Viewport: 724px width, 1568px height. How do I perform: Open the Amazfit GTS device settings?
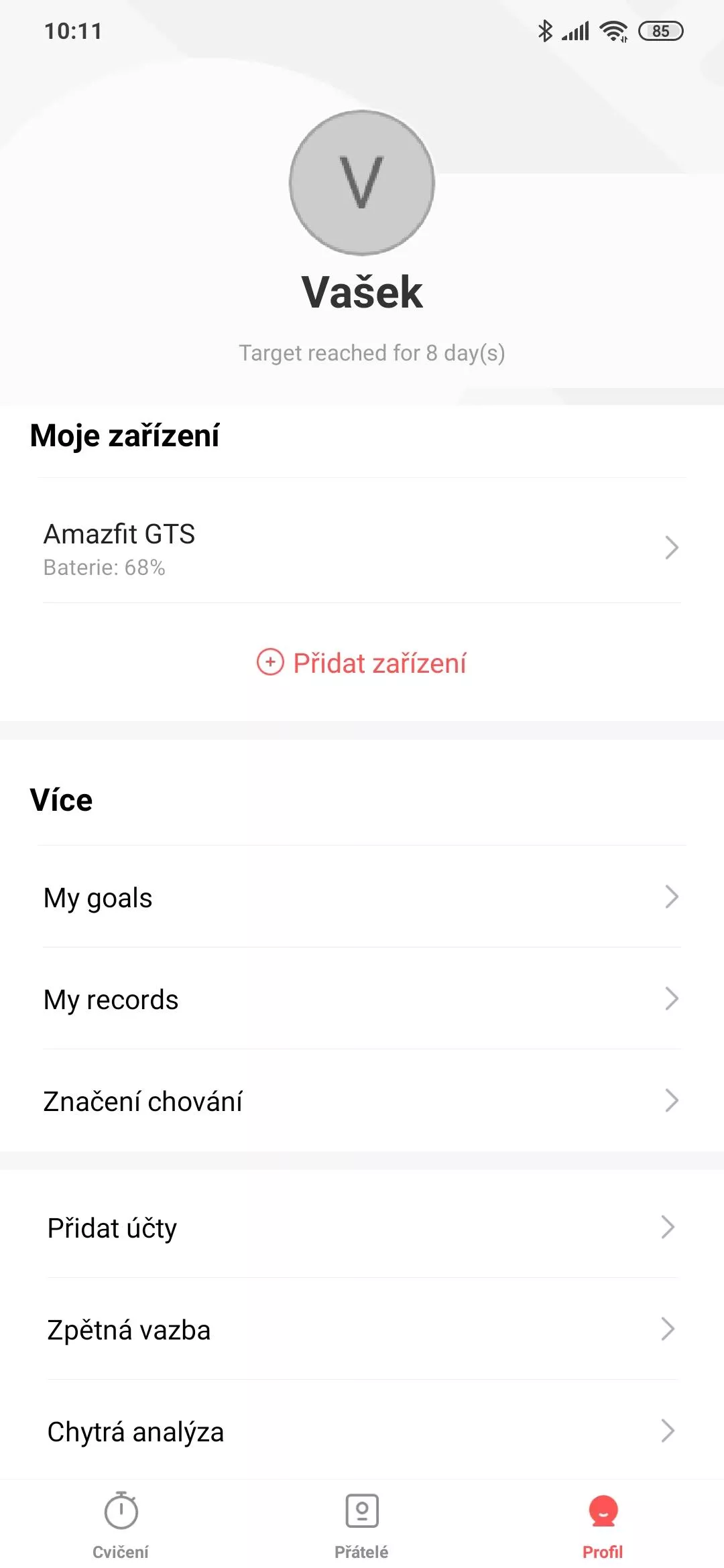click(362, 548)
